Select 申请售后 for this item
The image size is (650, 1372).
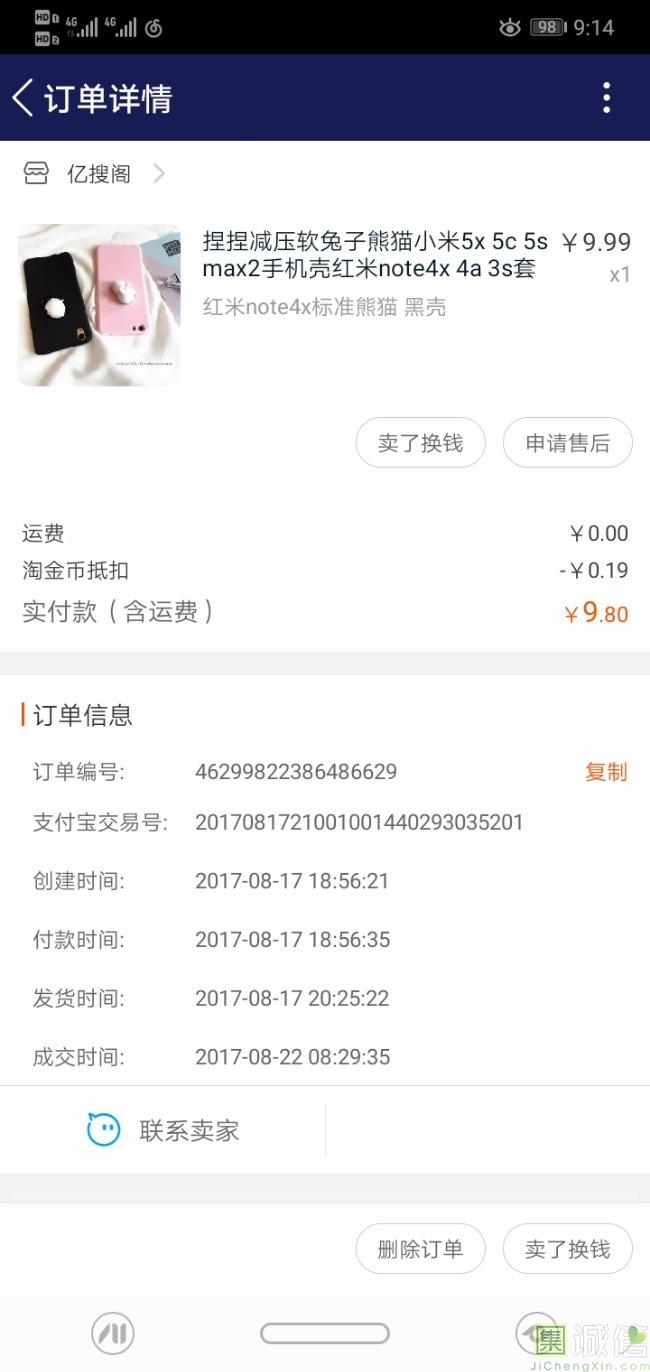[x=567, y=443]
